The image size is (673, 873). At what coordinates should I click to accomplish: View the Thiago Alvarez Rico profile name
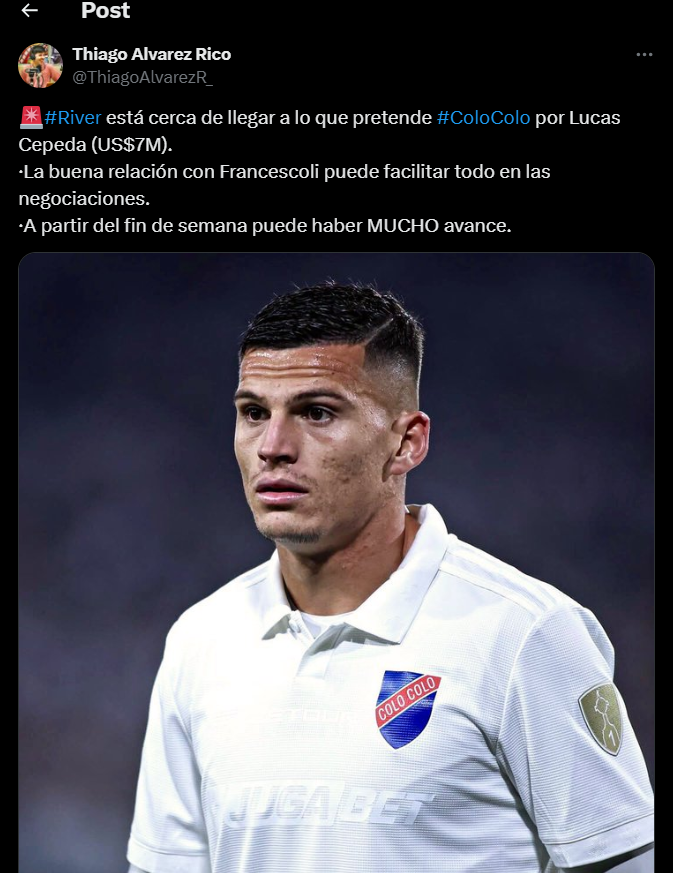151,54
